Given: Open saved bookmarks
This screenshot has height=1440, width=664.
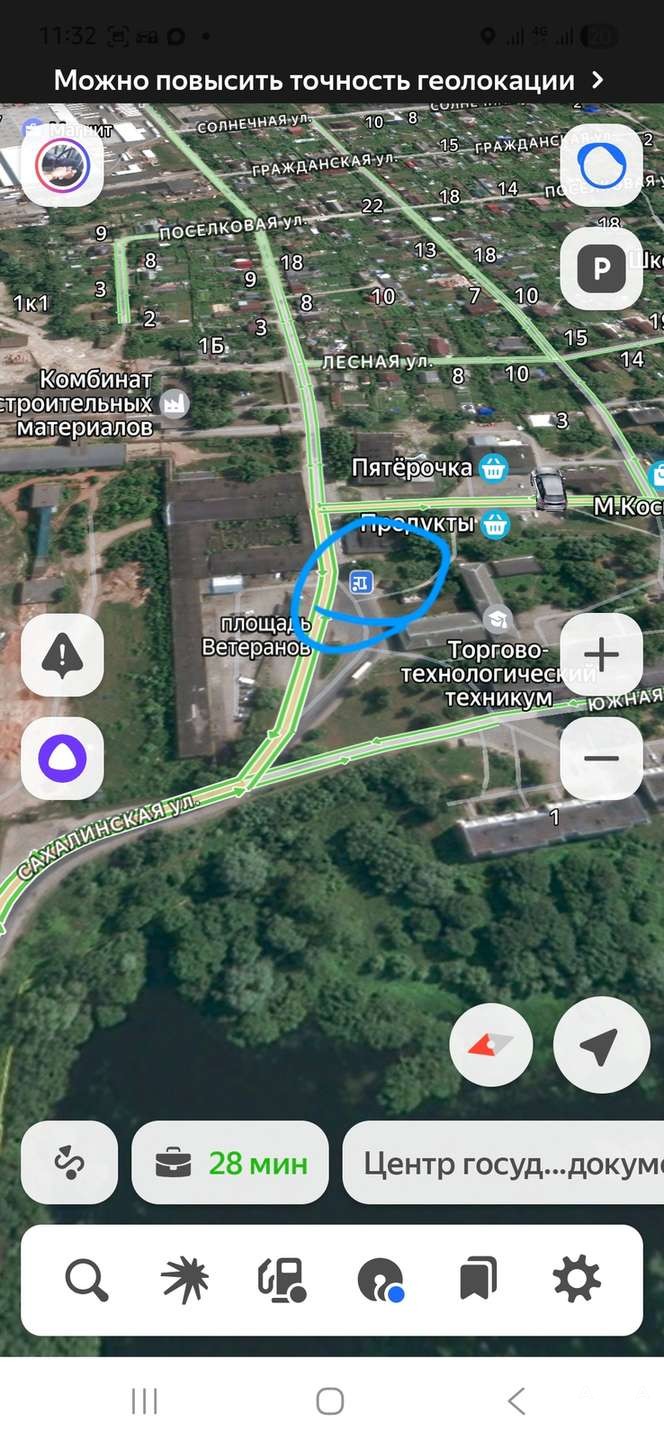Looking at the screenshot, I should point(478,1280).
